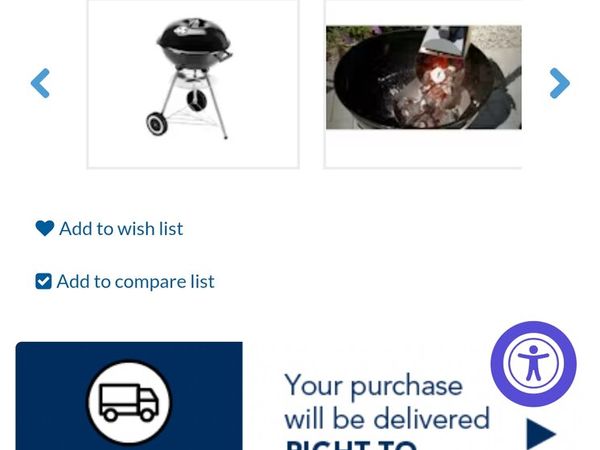The width and height of the screenshot is (600, 450).
Task: Open the accessibility options button
Action: (x=533, y=363)
